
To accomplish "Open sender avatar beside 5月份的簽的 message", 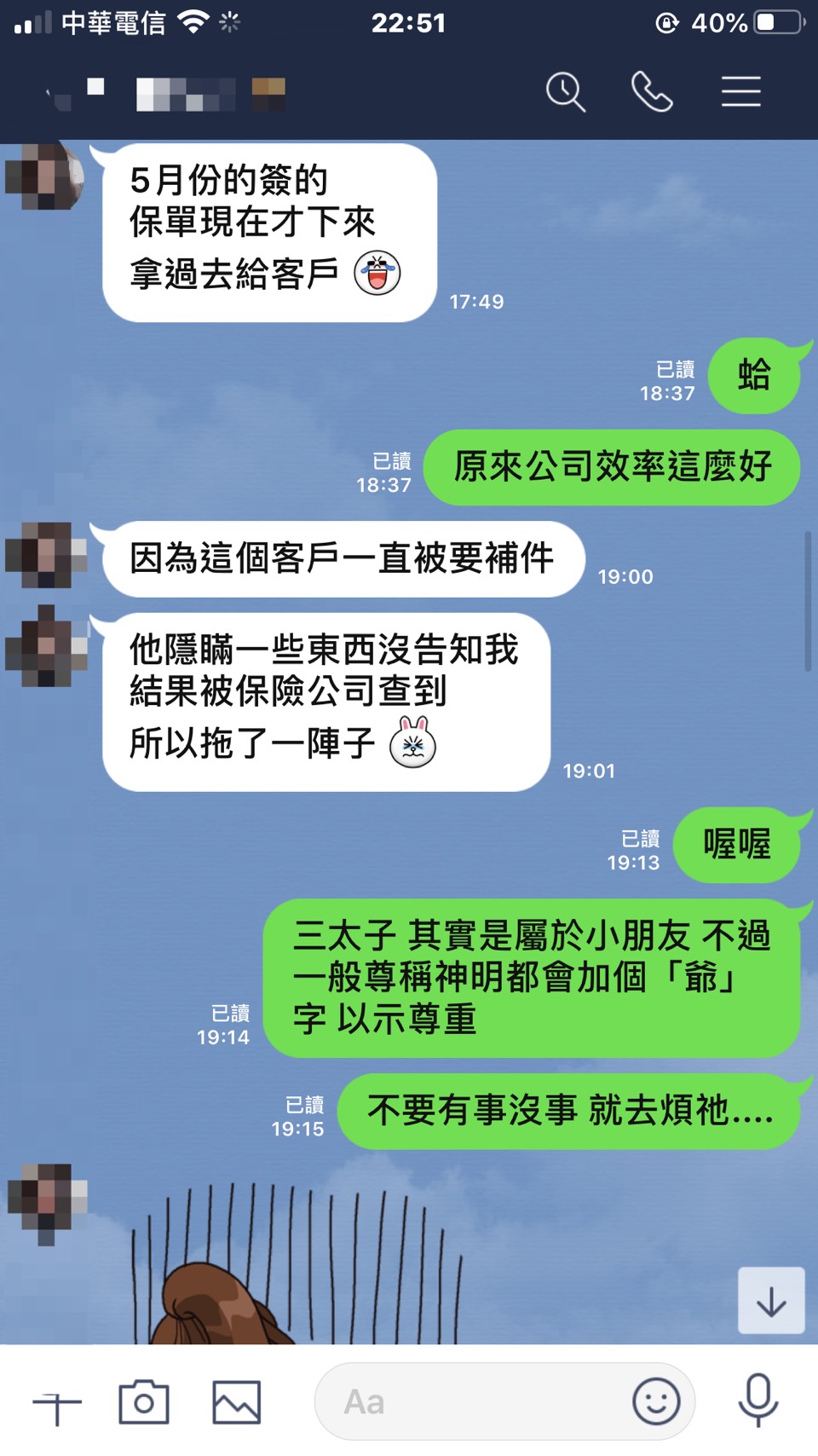I will tap(43, 177).
